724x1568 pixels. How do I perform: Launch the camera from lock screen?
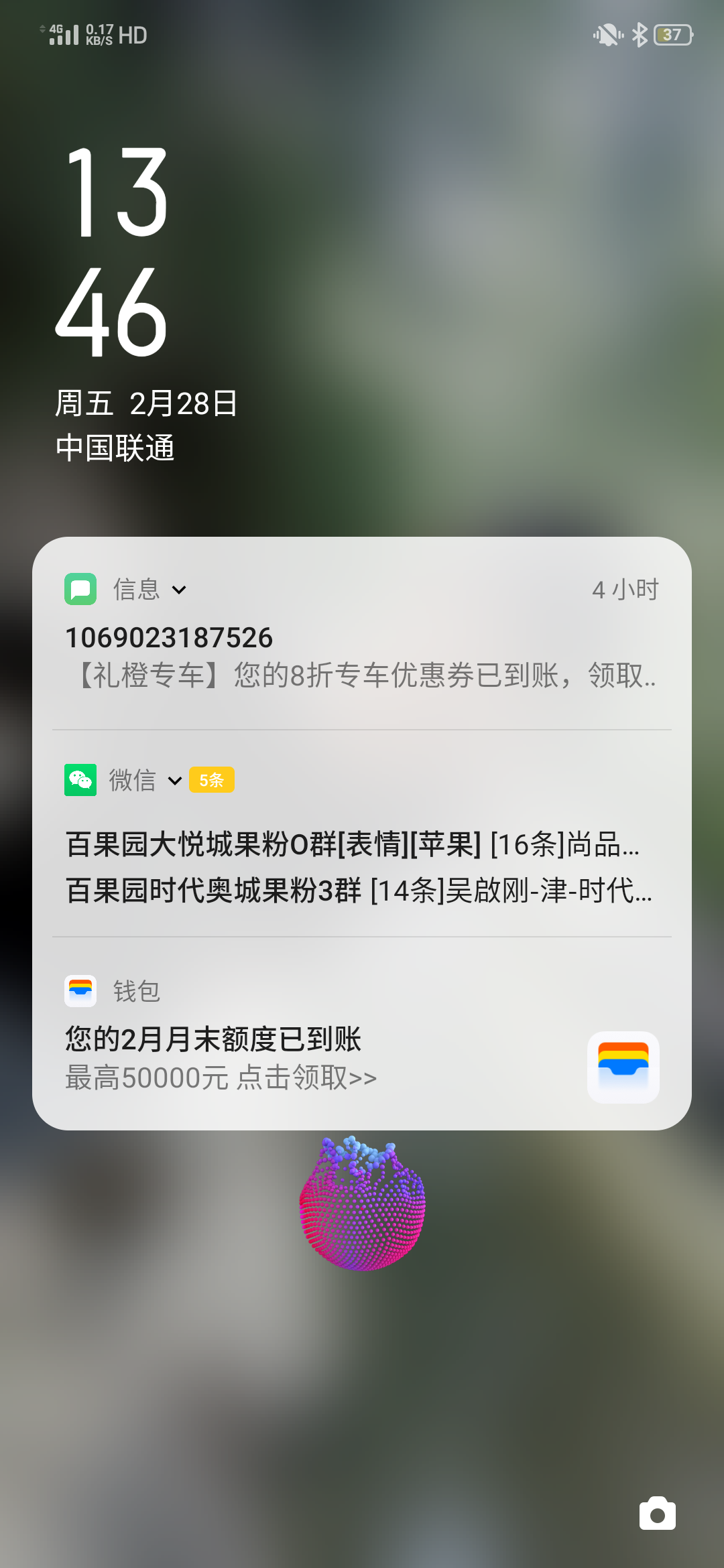coord(657,1514)
